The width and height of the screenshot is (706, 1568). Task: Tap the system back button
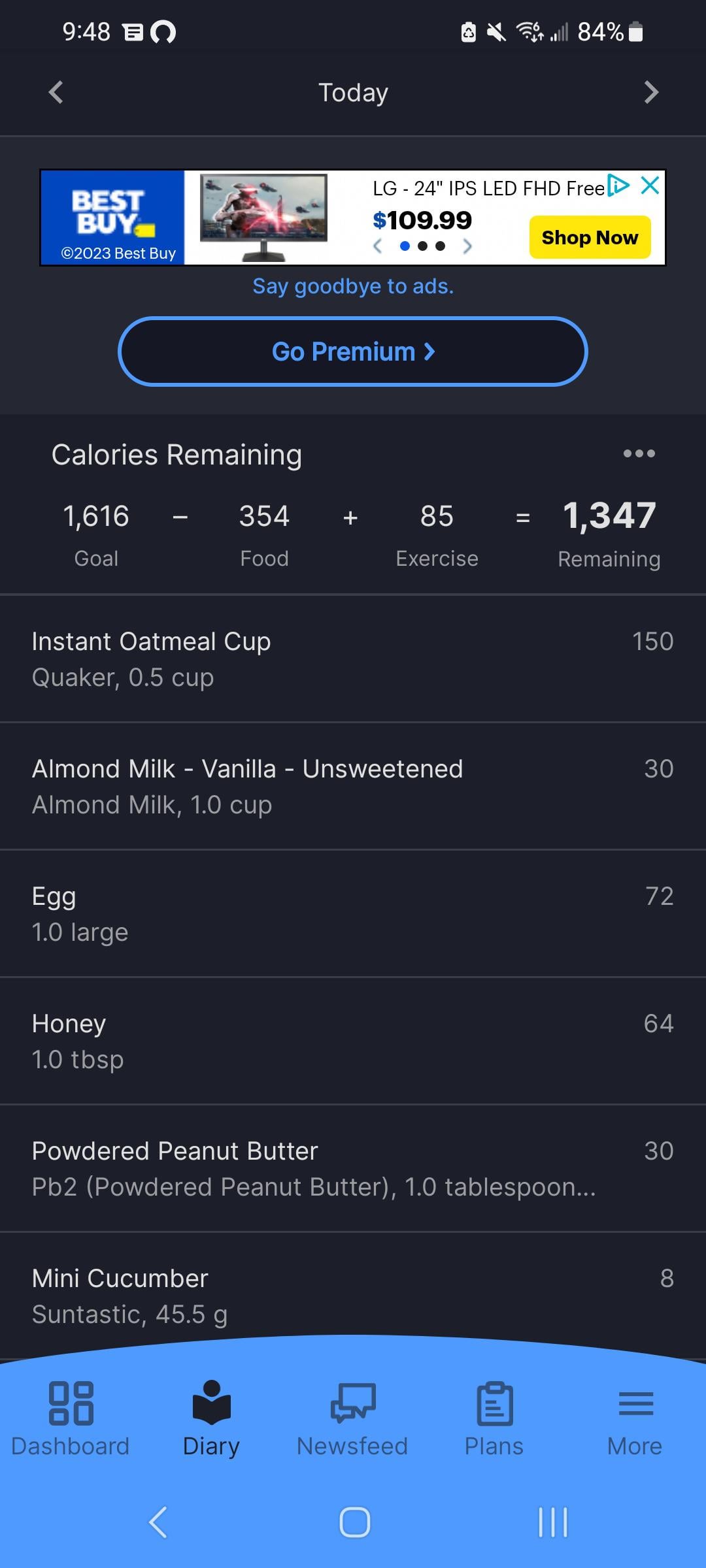coord(158,1522)
